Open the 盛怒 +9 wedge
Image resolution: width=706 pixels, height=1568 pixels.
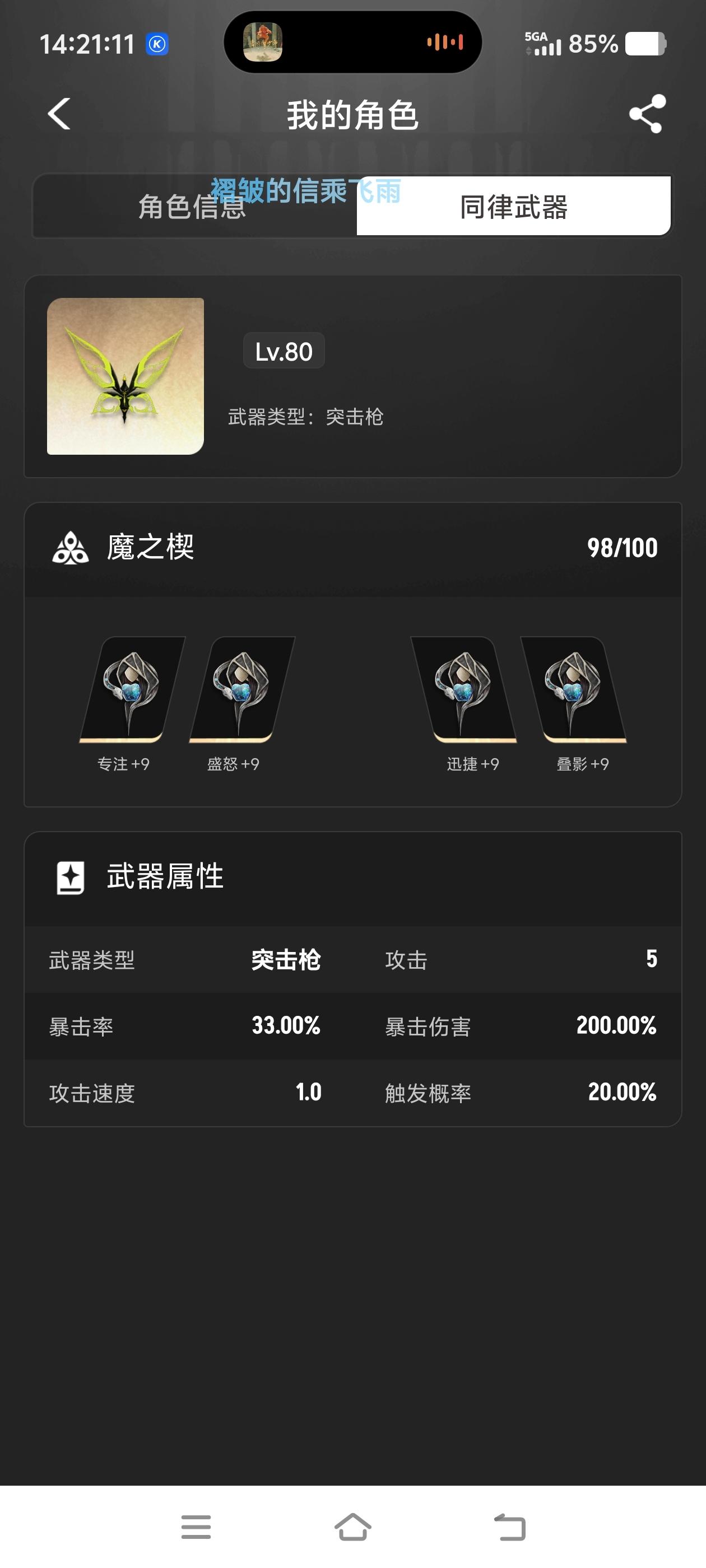coord(241,690)
